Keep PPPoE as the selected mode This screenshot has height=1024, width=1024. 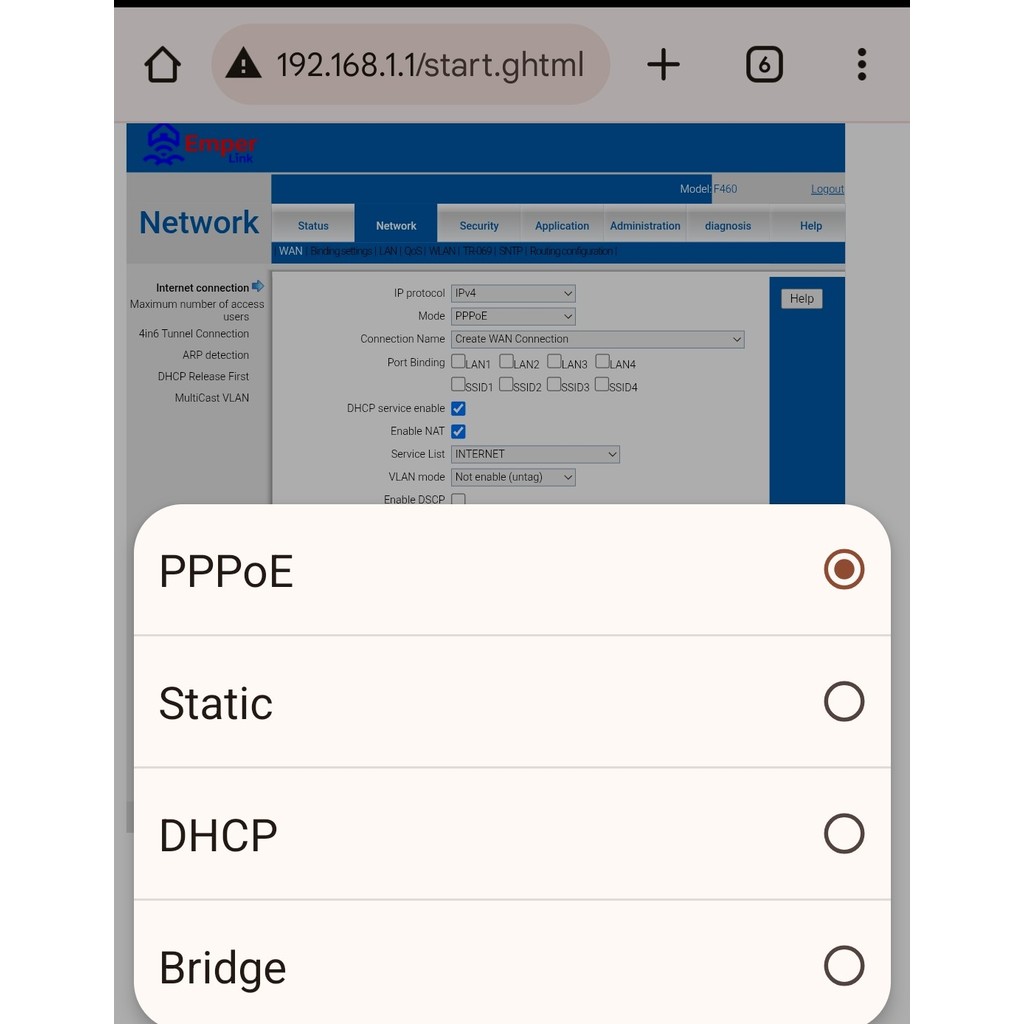[510, 570]
